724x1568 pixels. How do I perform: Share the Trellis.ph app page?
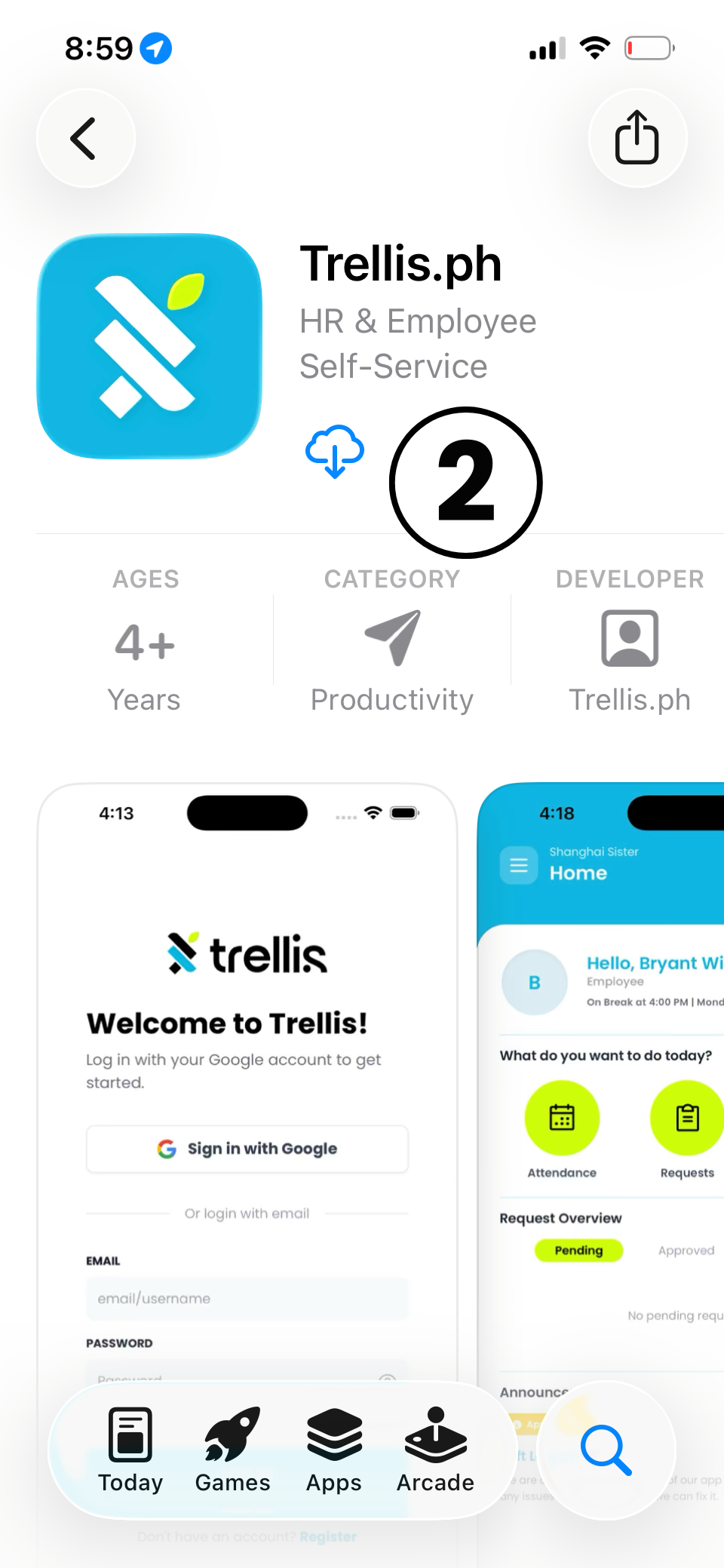[637, 138]
